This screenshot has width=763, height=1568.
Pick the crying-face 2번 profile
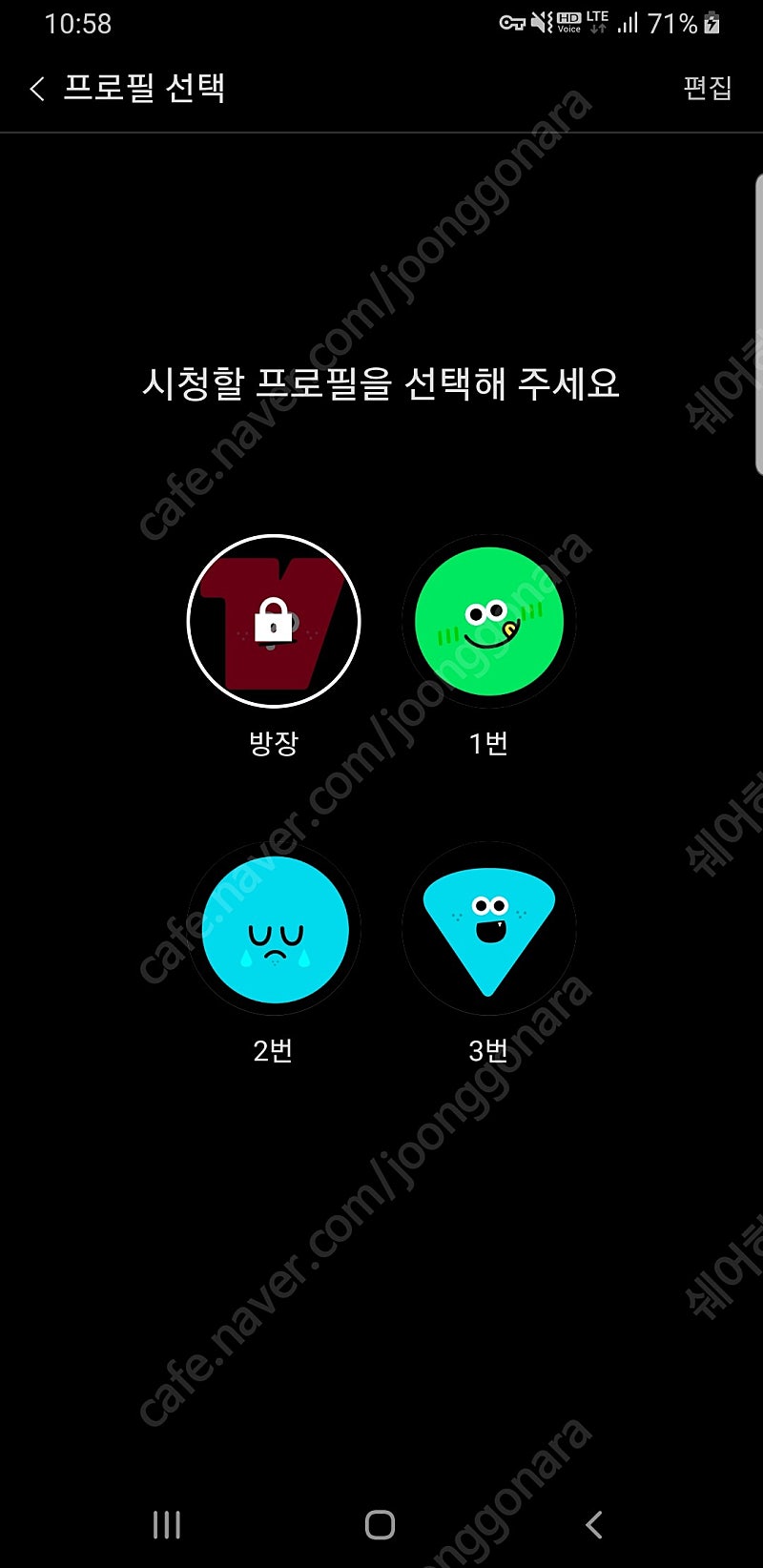pos(274,929)
